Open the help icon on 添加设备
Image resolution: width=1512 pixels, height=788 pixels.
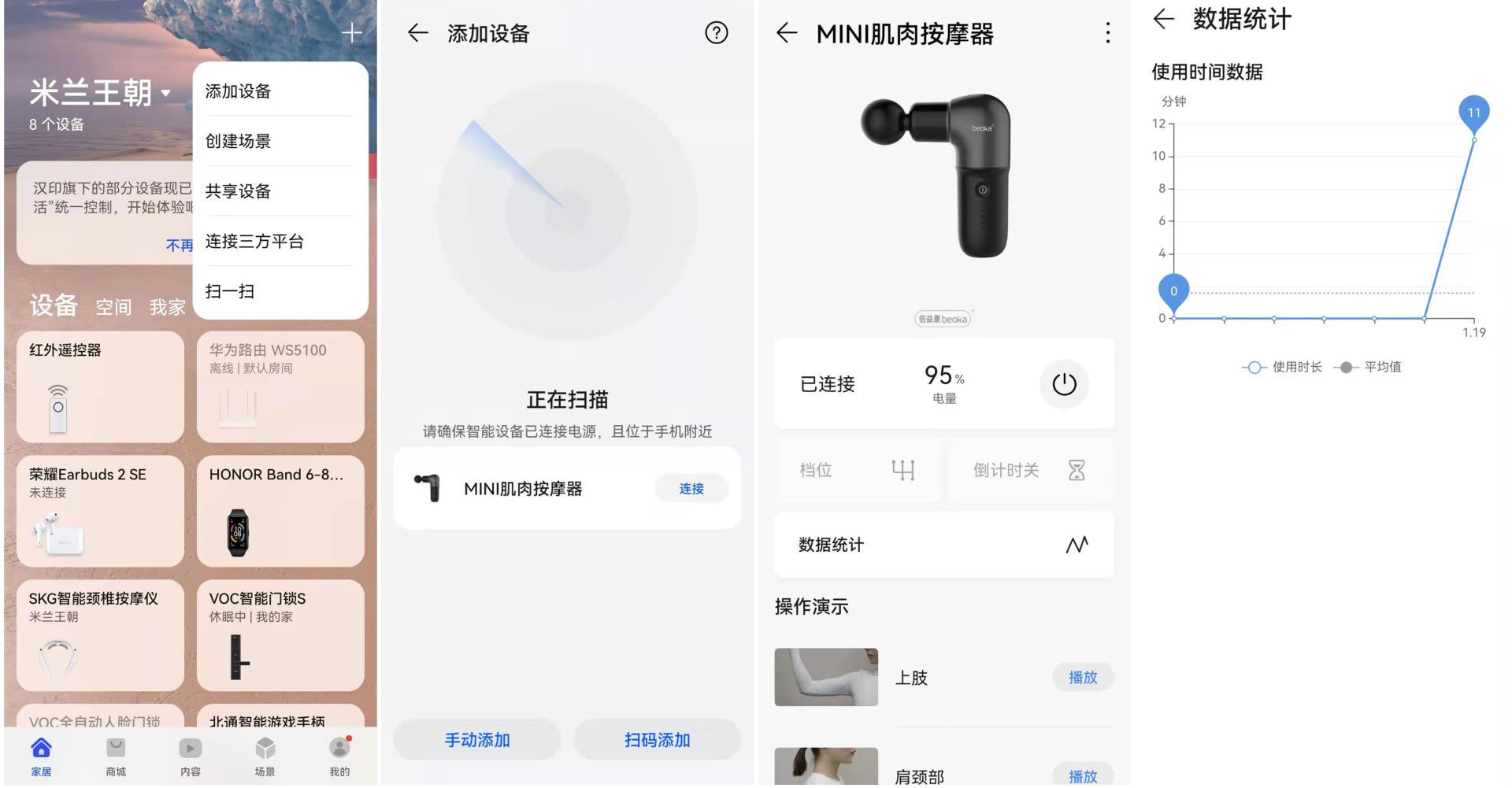(x=716, y=33)
